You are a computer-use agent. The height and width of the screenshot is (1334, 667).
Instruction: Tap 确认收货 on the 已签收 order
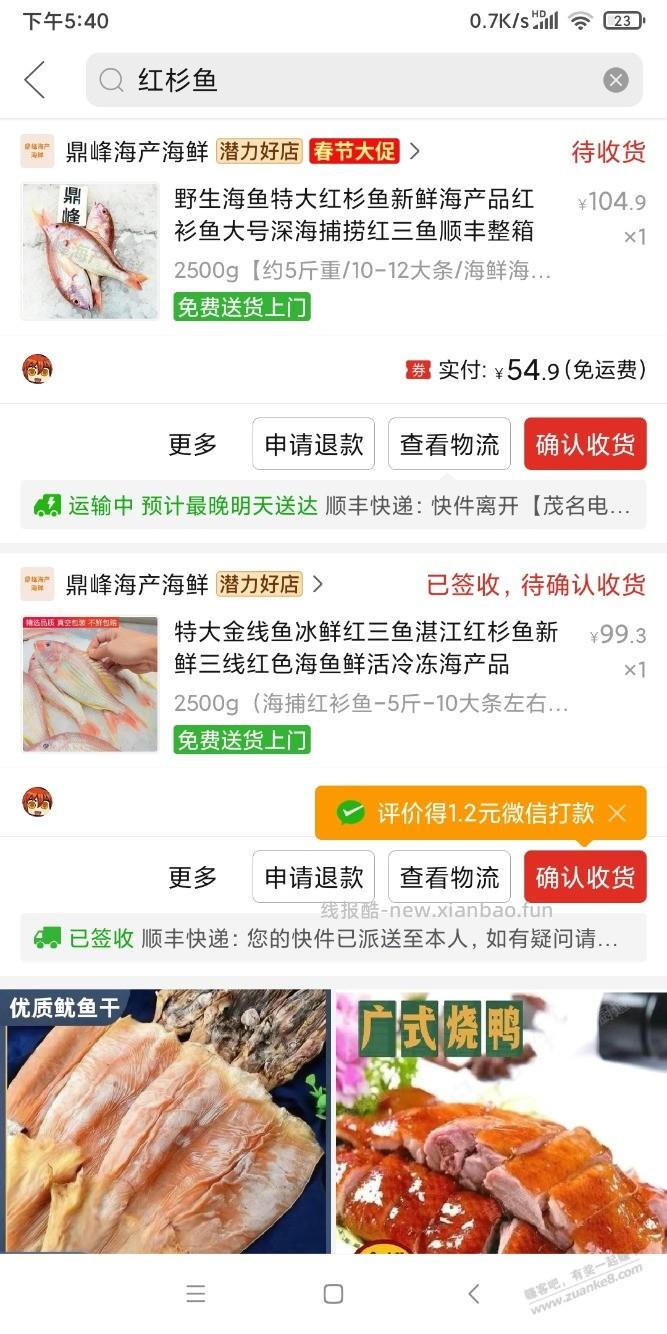tap(585, 877)
